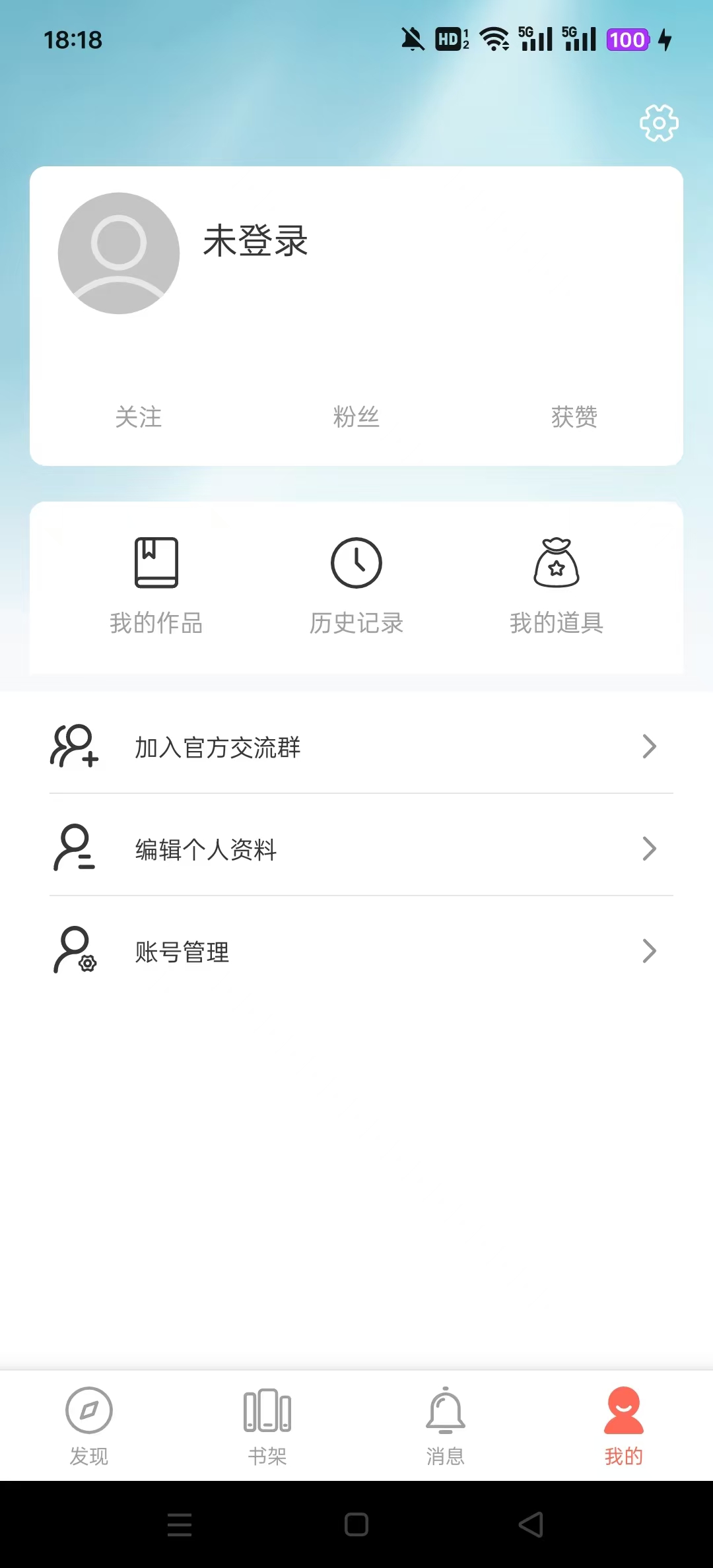Viewport: 713px width, 1568px height.
Task: Open the settings gear at top right
Action: click(657, 123)
